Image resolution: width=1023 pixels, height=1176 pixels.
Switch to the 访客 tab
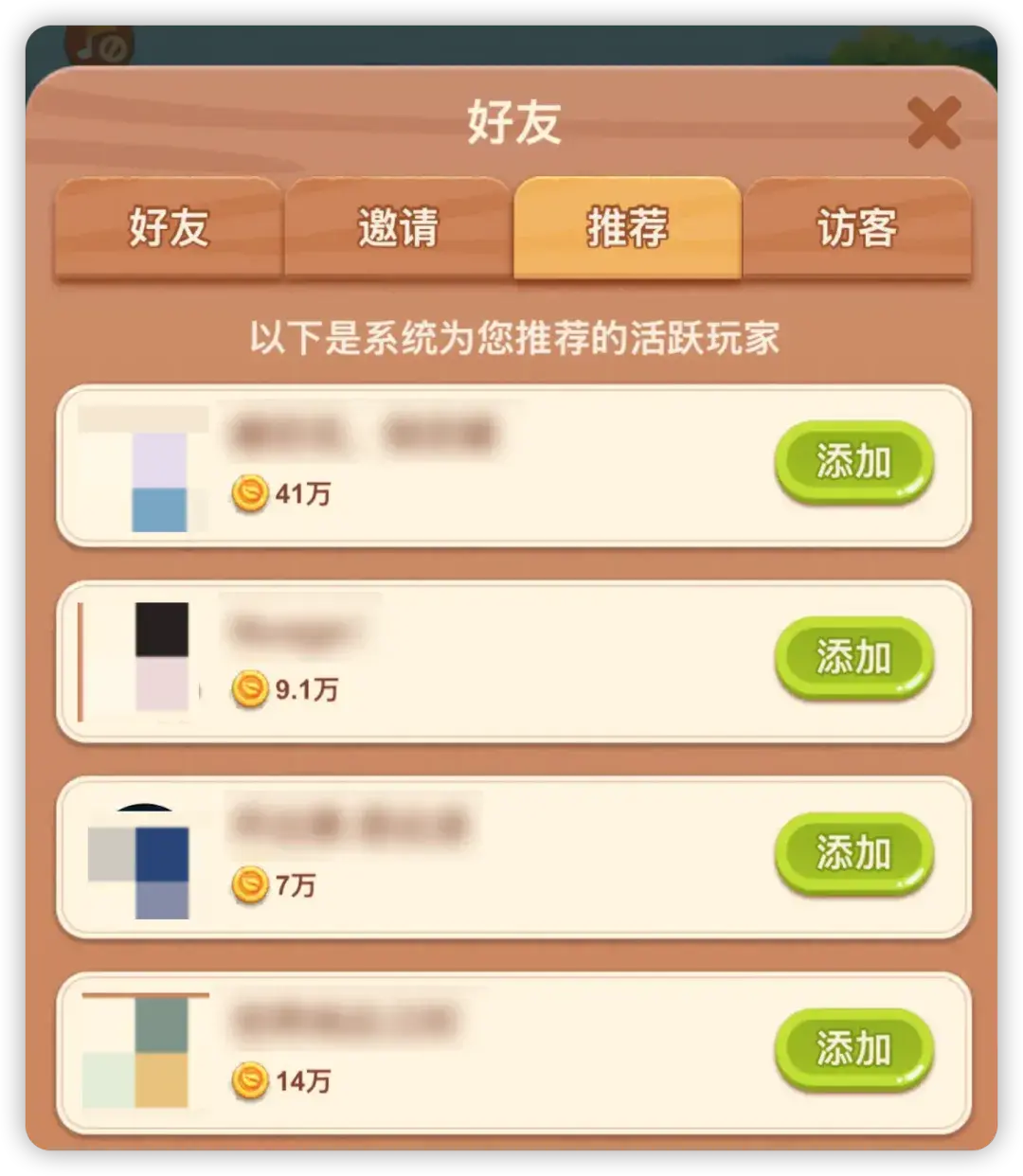tap(857, 228)
